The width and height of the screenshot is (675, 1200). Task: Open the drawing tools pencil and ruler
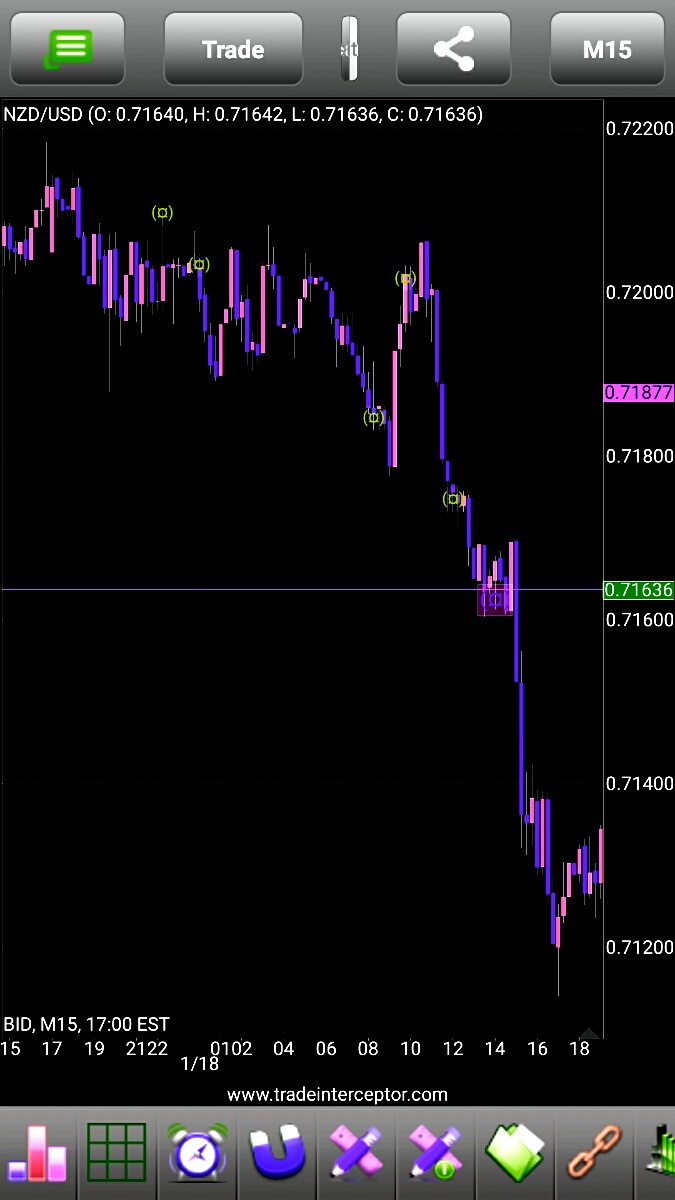pos(356,1153)
